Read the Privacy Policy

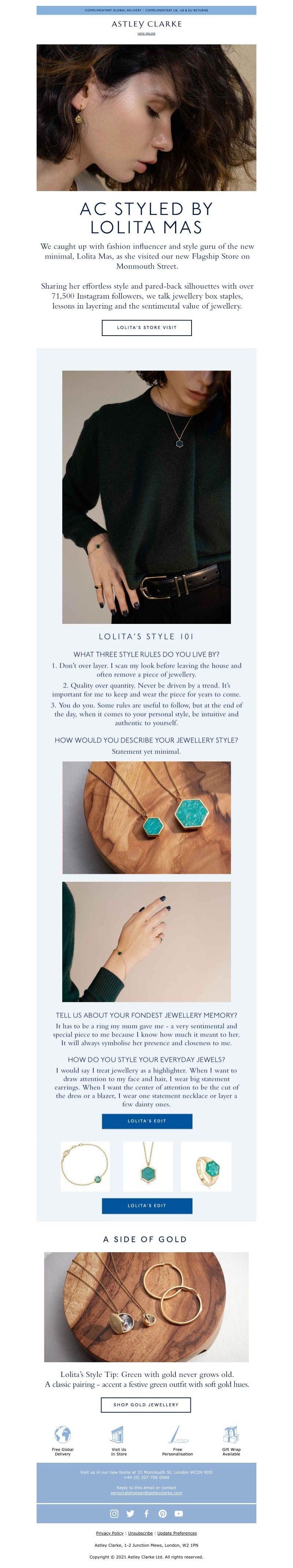click(110, 1533)
